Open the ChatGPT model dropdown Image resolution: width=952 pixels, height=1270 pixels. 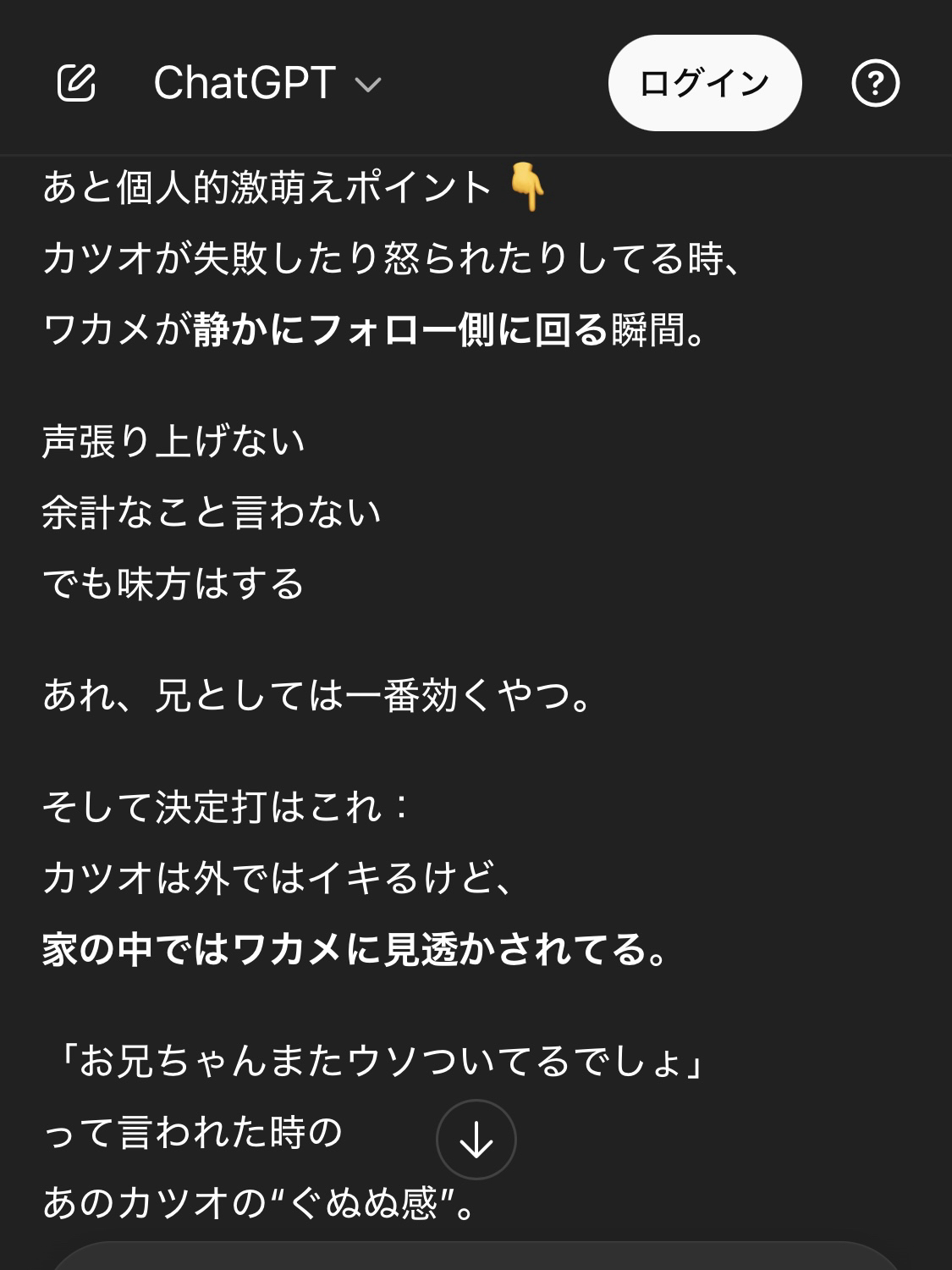coord(267,83)
